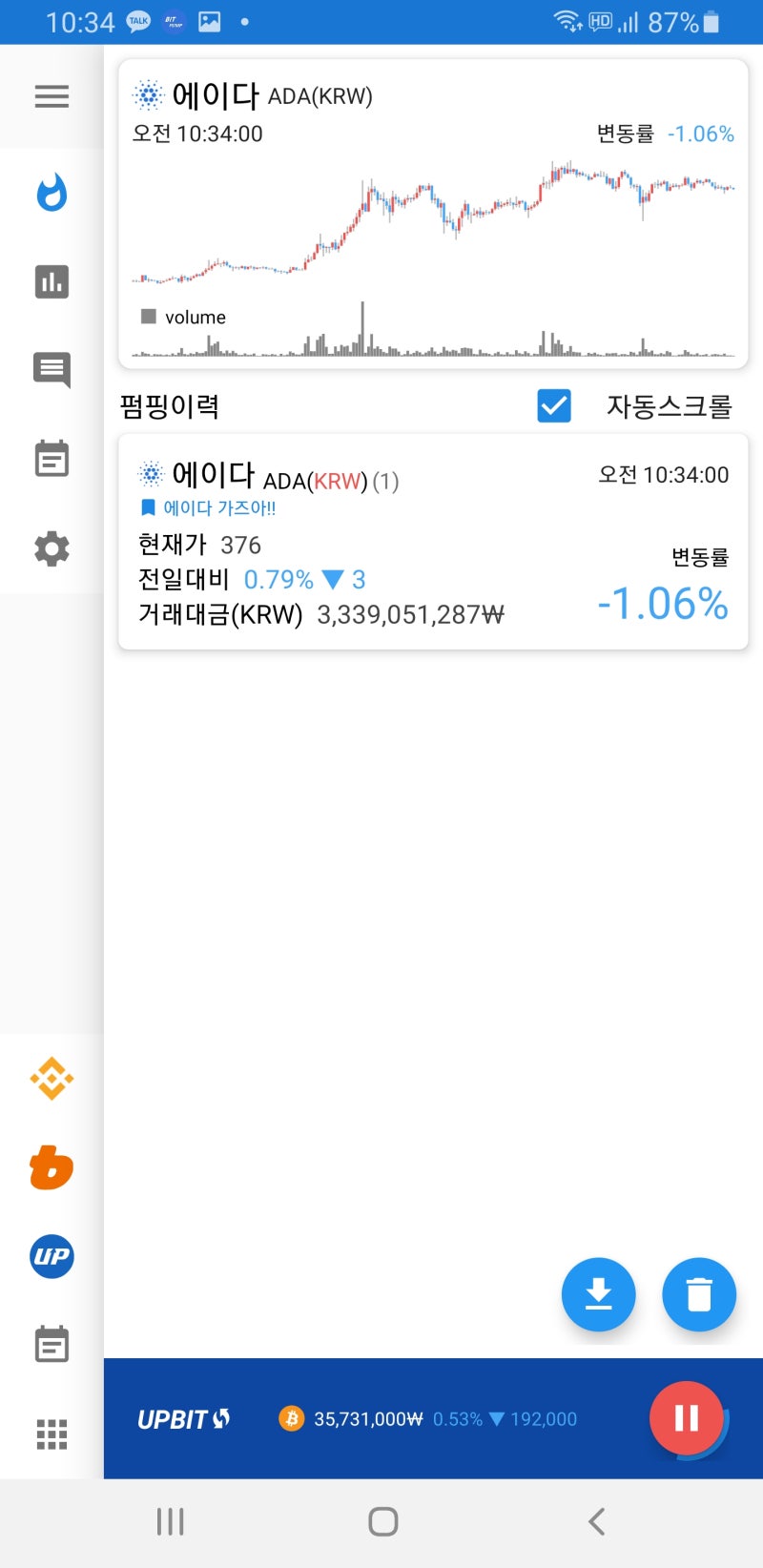This screenshot has width=763, height=1568.
Task: Select the flame pumping alerts icon
Action: 52,193
